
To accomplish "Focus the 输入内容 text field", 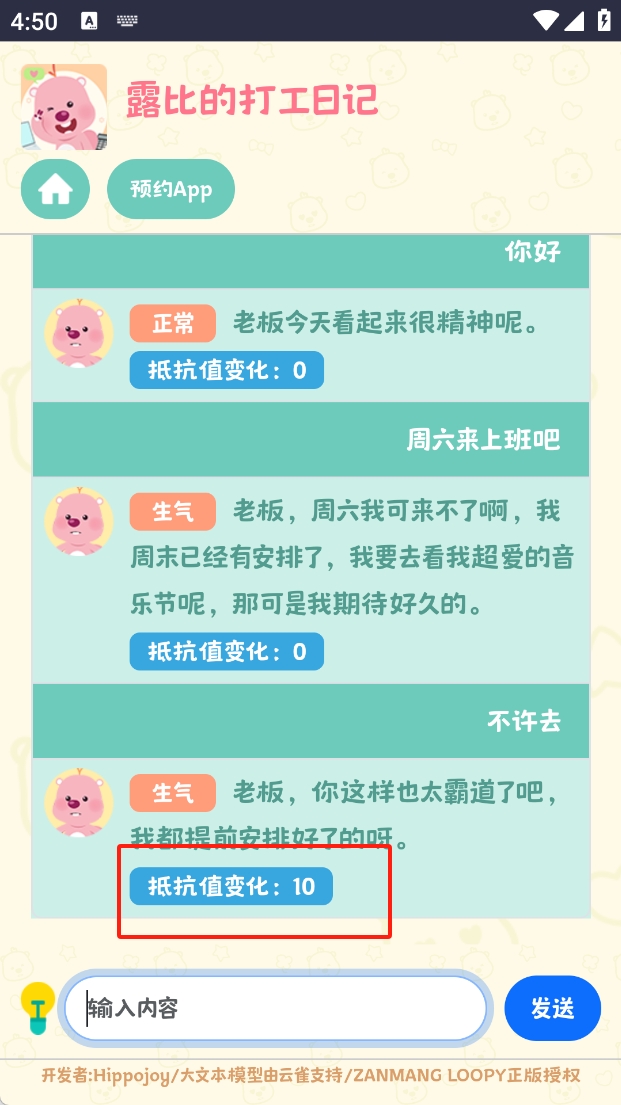I will (276, 1008).
